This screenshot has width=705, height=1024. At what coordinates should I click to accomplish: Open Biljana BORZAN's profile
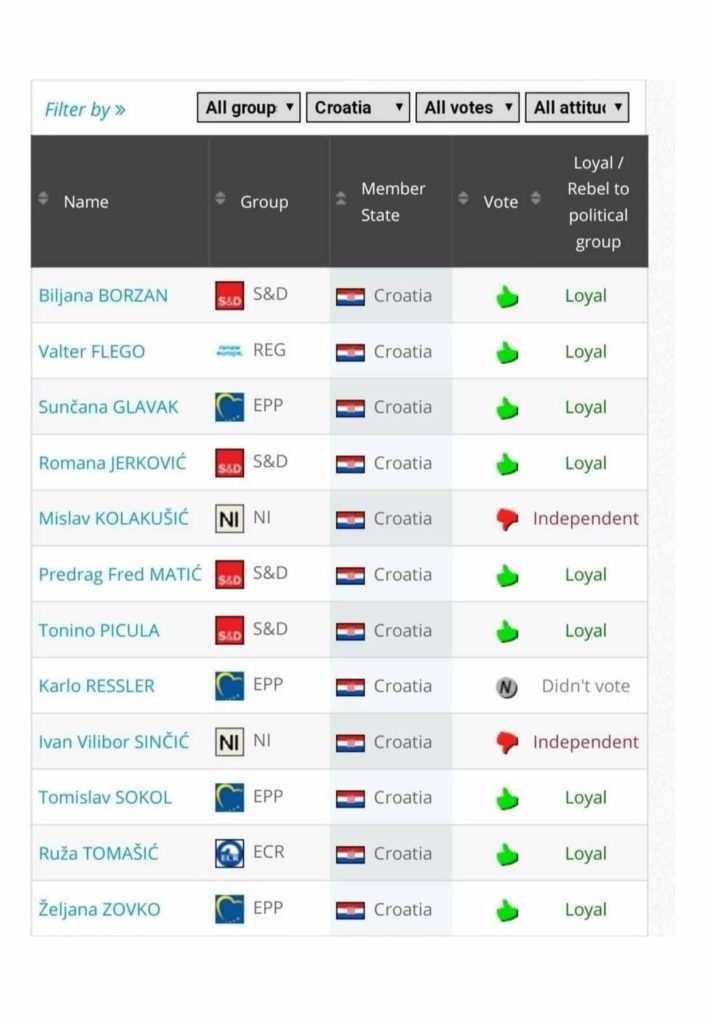tap(103, 296)
